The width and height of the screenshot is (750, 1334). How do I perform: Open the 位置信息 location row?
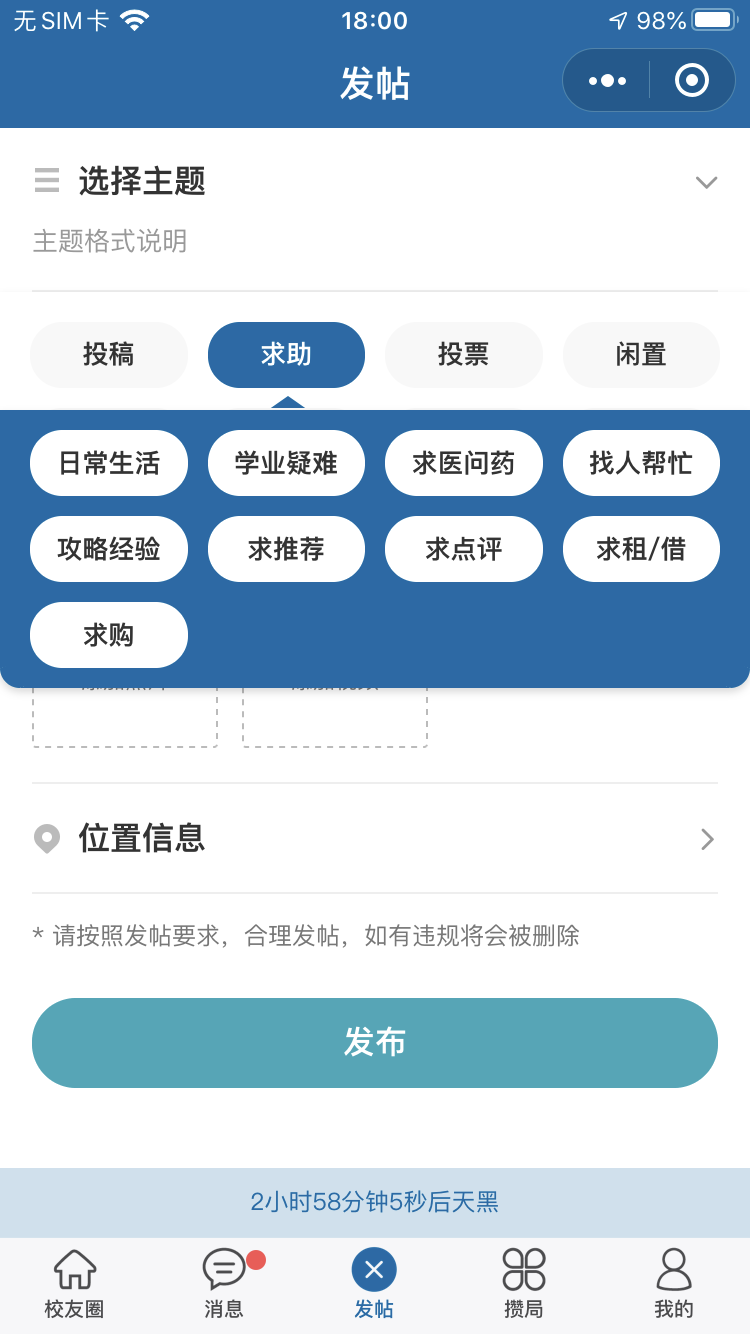click(375, 838)
